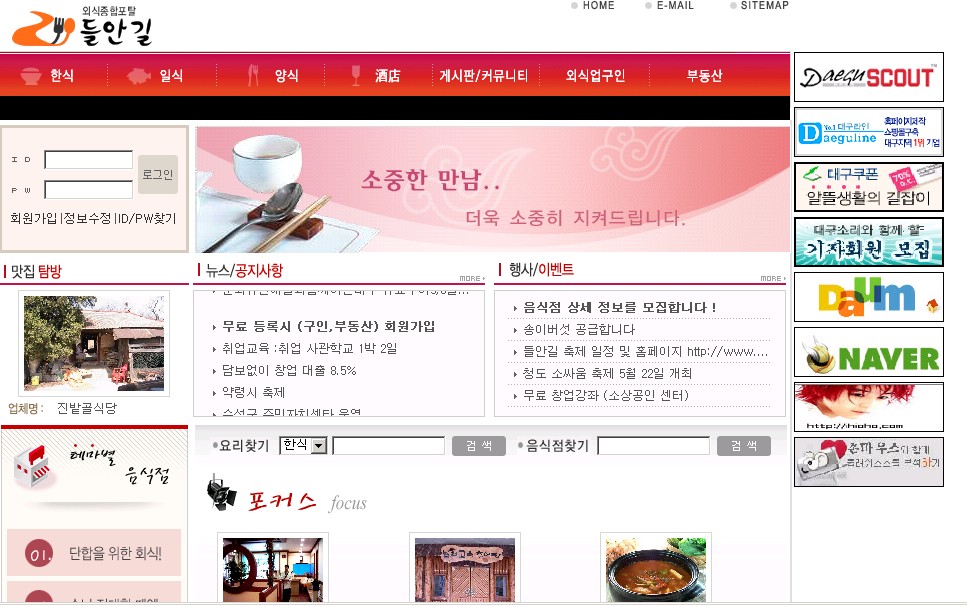Viewport: 967px width, 605px height.
Task: Select the PW password field
Action: 88,189
